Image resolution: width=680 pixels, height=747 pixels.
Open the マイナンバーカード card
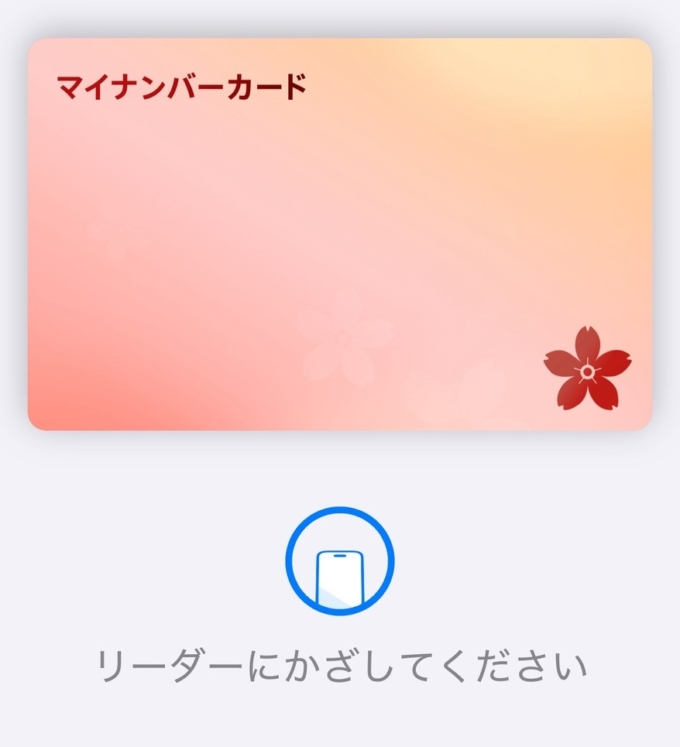(340, 235)
